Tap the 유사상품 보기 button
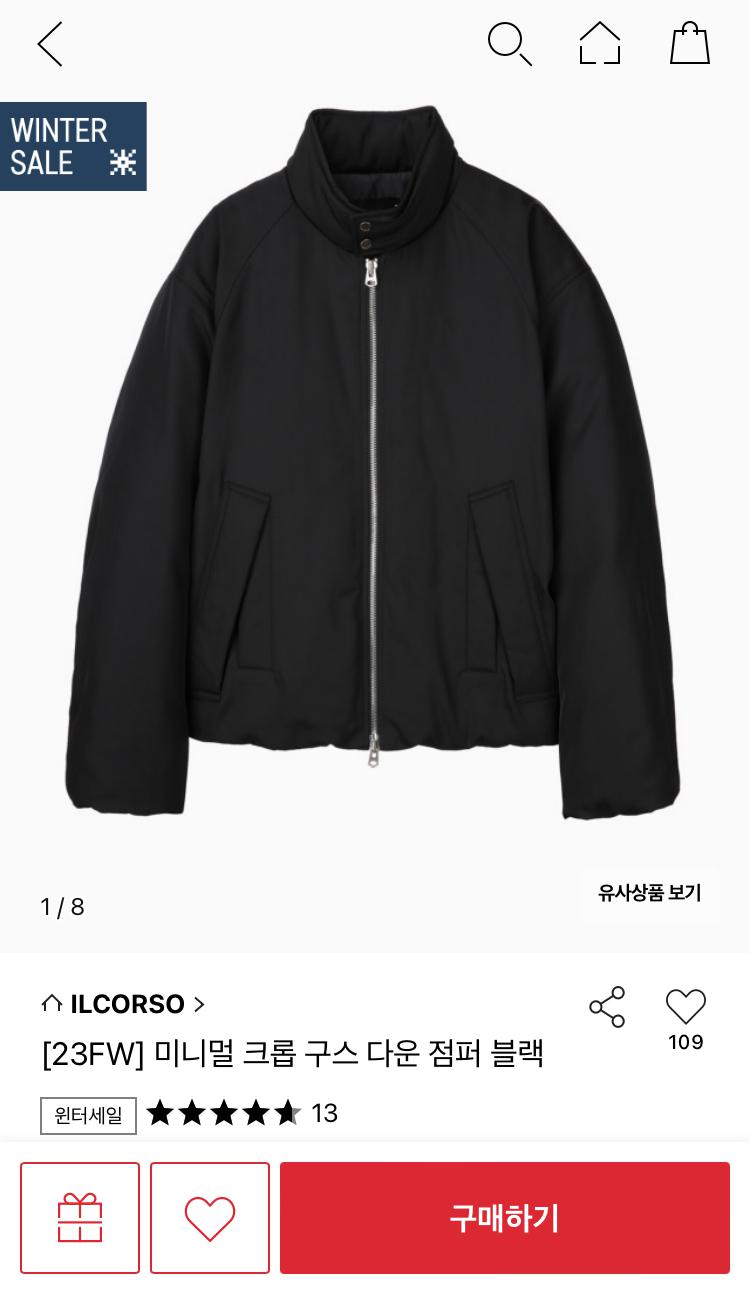Image resolution: width=750 pixels, height=1294 pixels. [x=649, y=893]
